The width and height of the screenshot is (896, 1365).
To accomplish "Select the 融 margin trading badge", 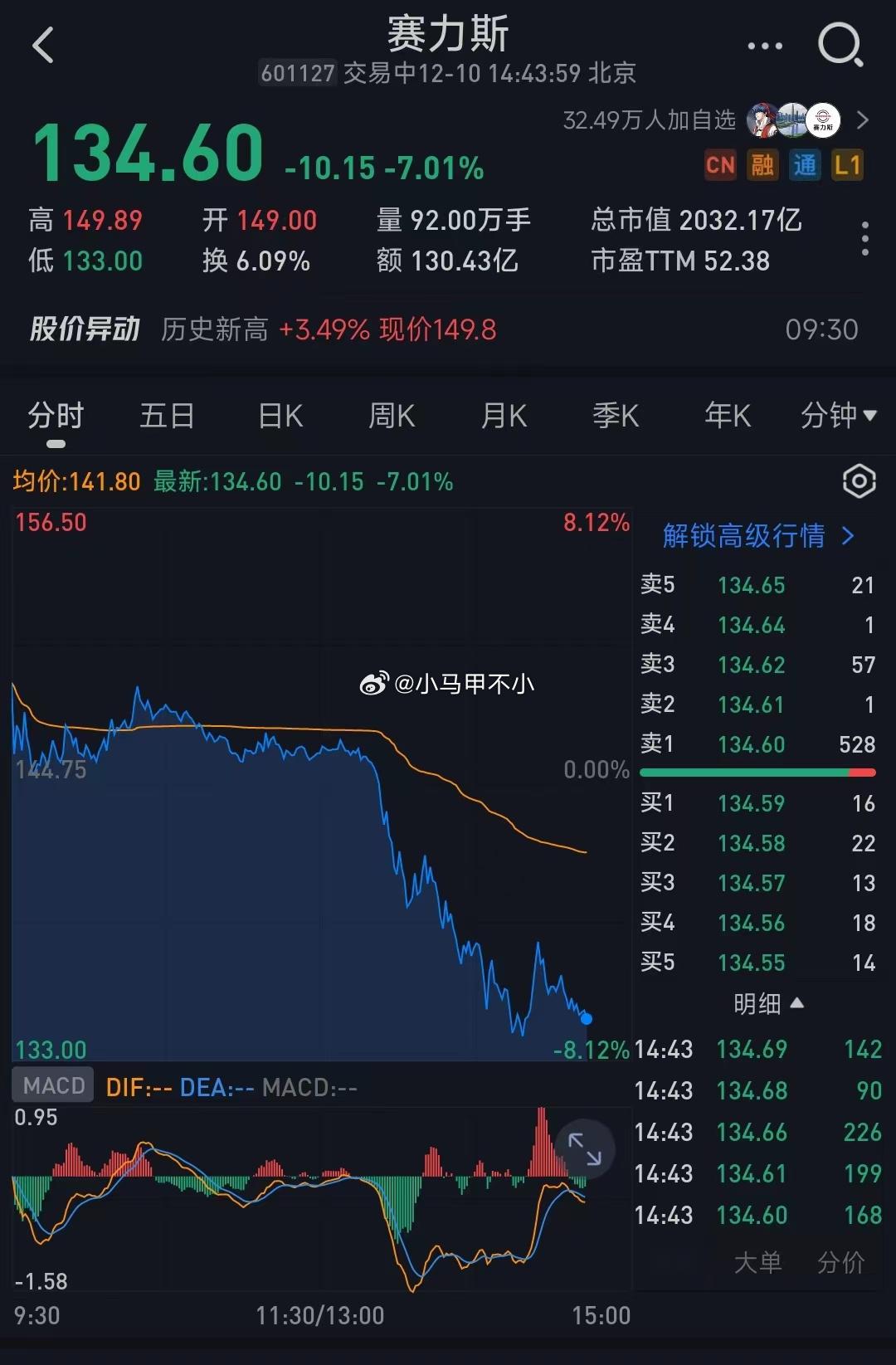I will pyautogui.click(x=762, y=165).
